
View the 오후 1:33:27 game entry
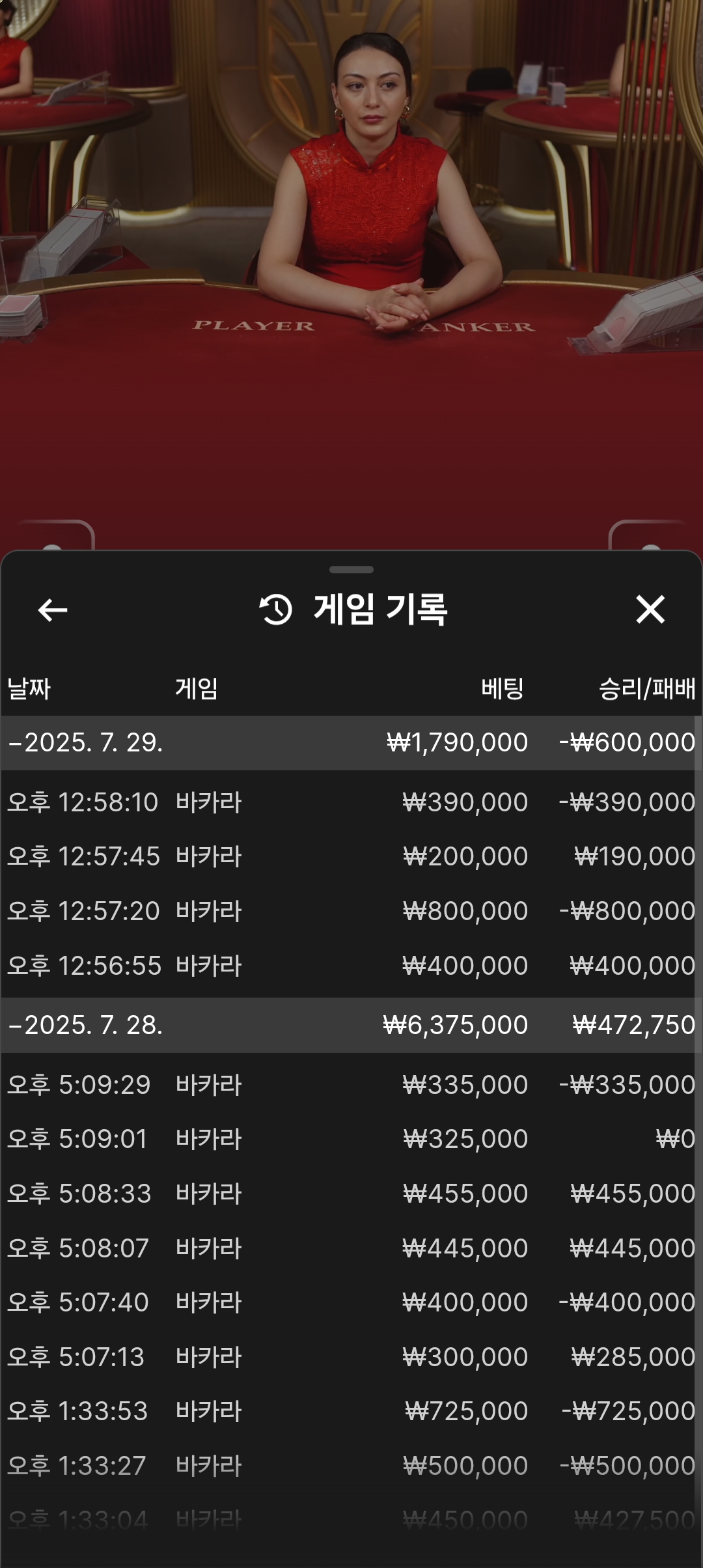(x=351, y=1466)
